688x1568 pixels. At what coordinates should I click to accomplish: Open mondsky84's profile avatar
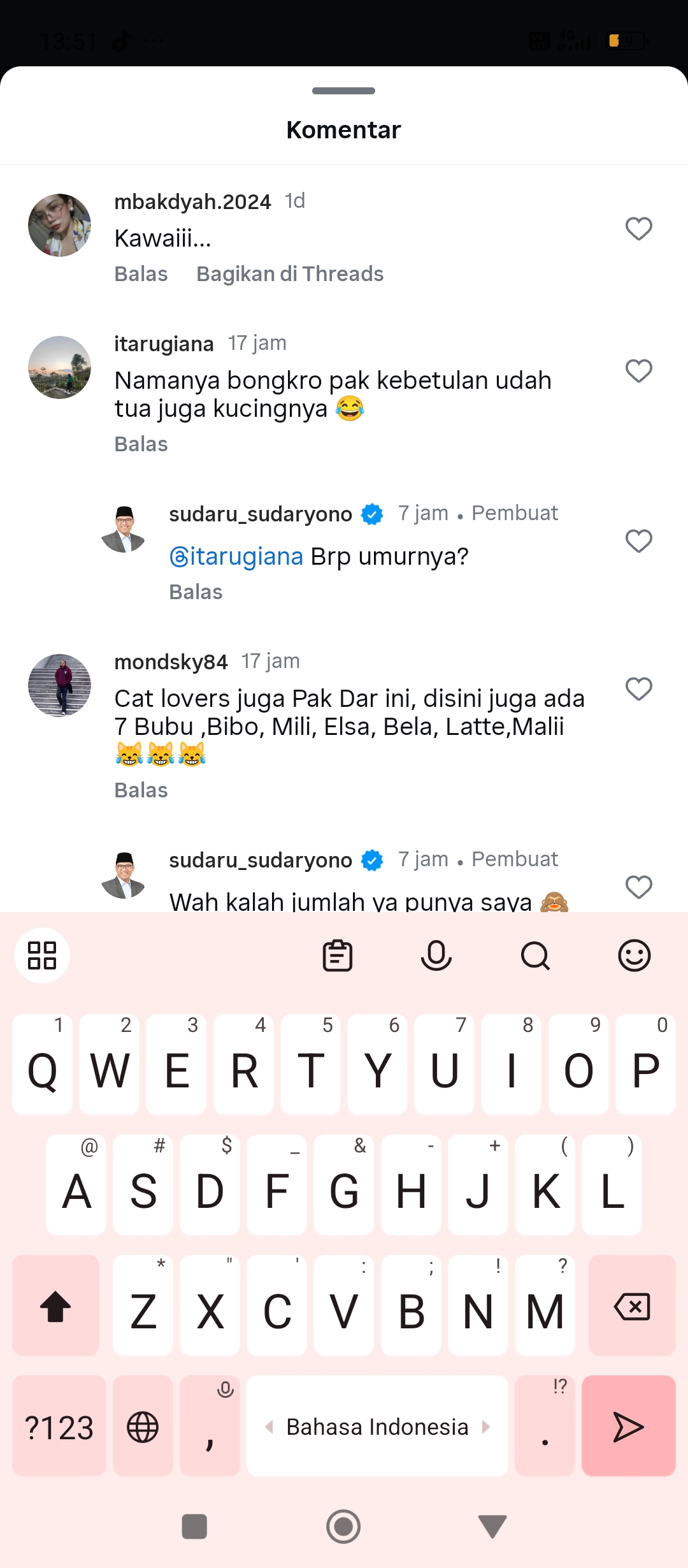pyautogui.click(x=59, y=685)
